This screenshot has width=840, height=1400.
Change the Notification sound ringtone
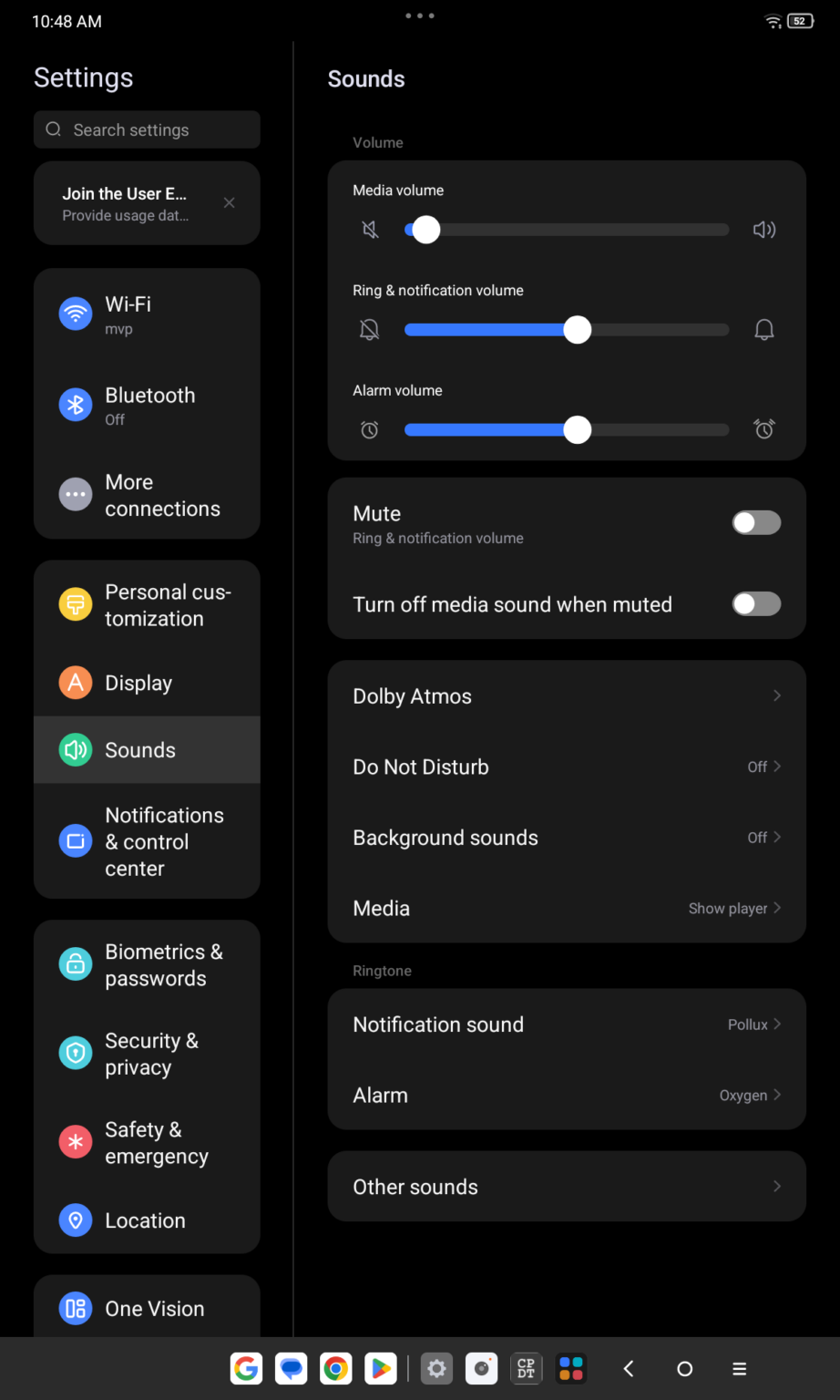[x=566, y=1024]
